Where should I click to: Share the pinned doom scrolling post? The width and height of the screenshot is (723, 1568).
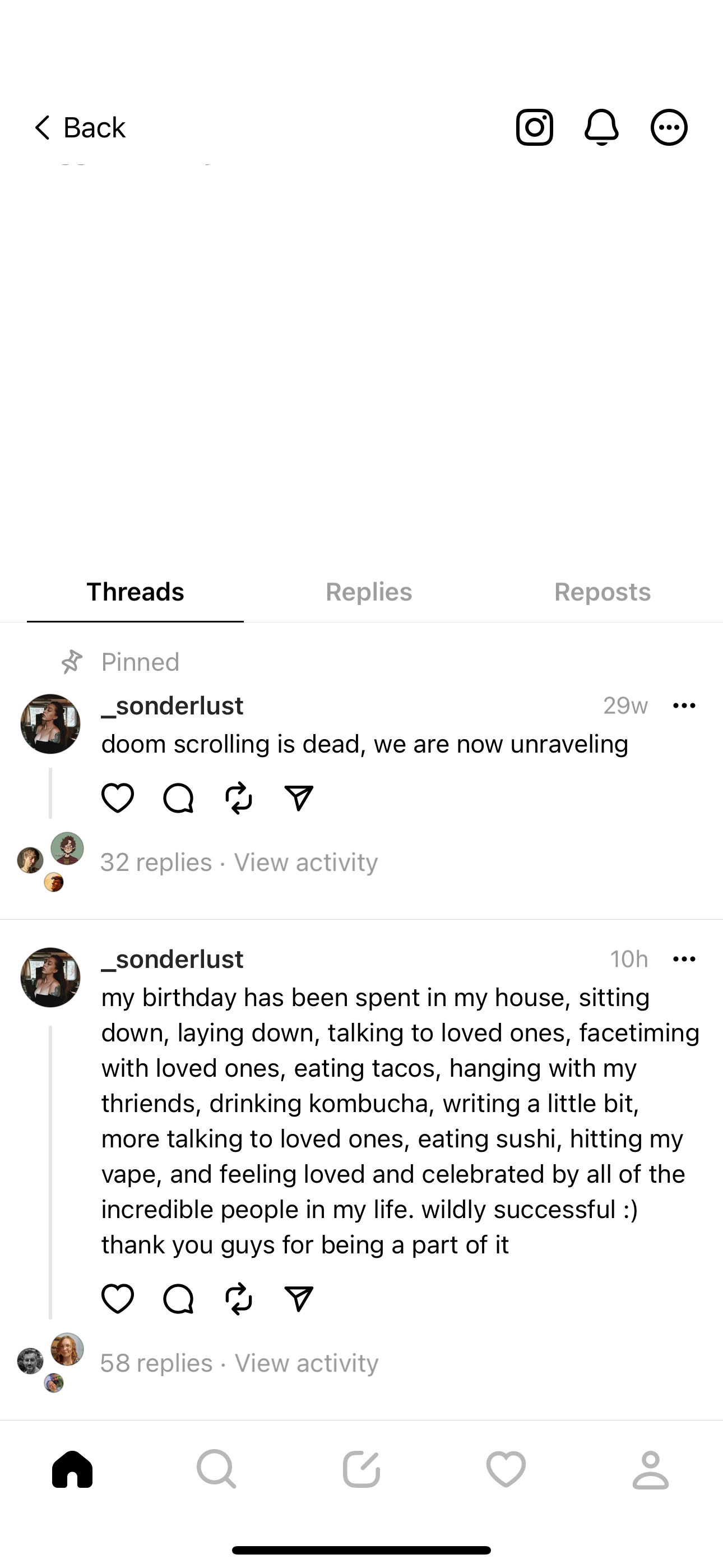[x=299, y=798]
